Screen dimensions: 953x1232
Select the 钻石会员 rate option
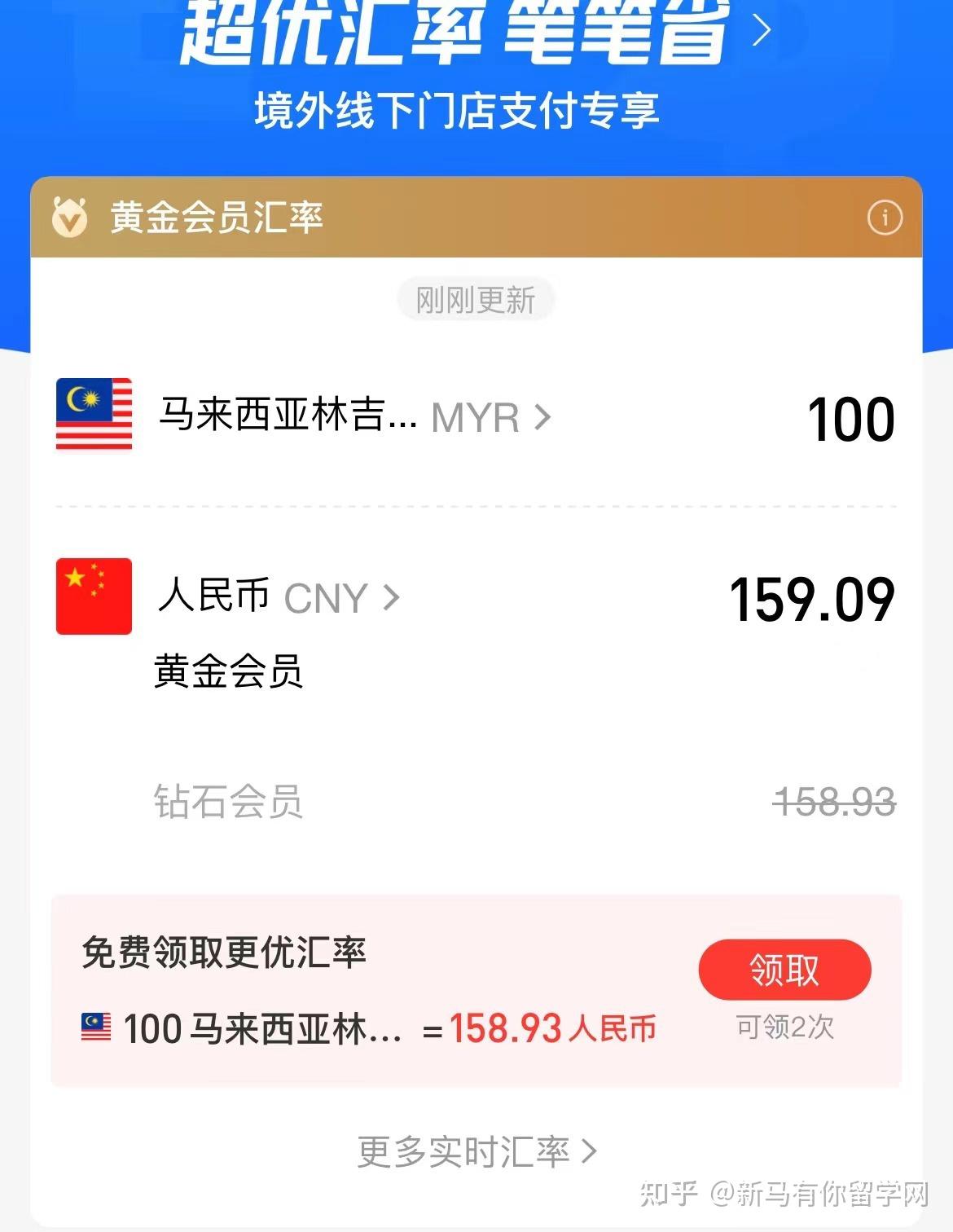tap(230, 803)
